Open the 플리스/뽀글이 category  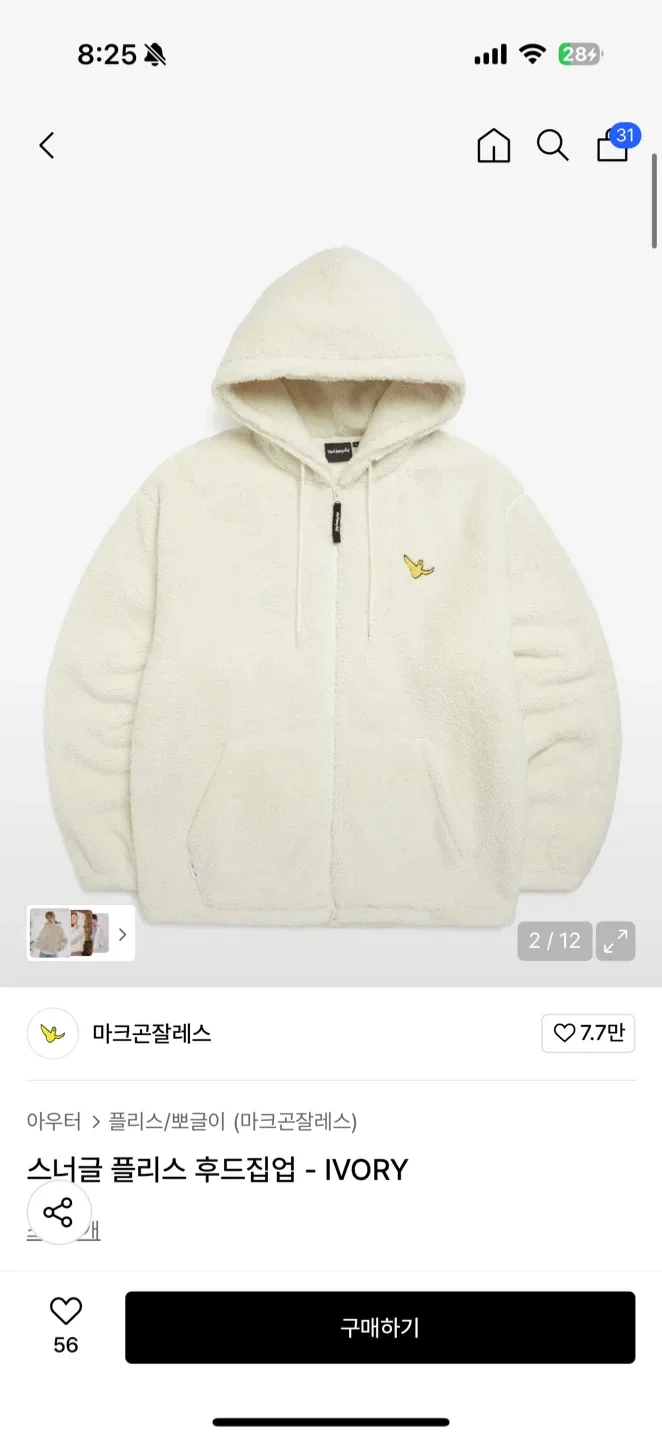164,1121
